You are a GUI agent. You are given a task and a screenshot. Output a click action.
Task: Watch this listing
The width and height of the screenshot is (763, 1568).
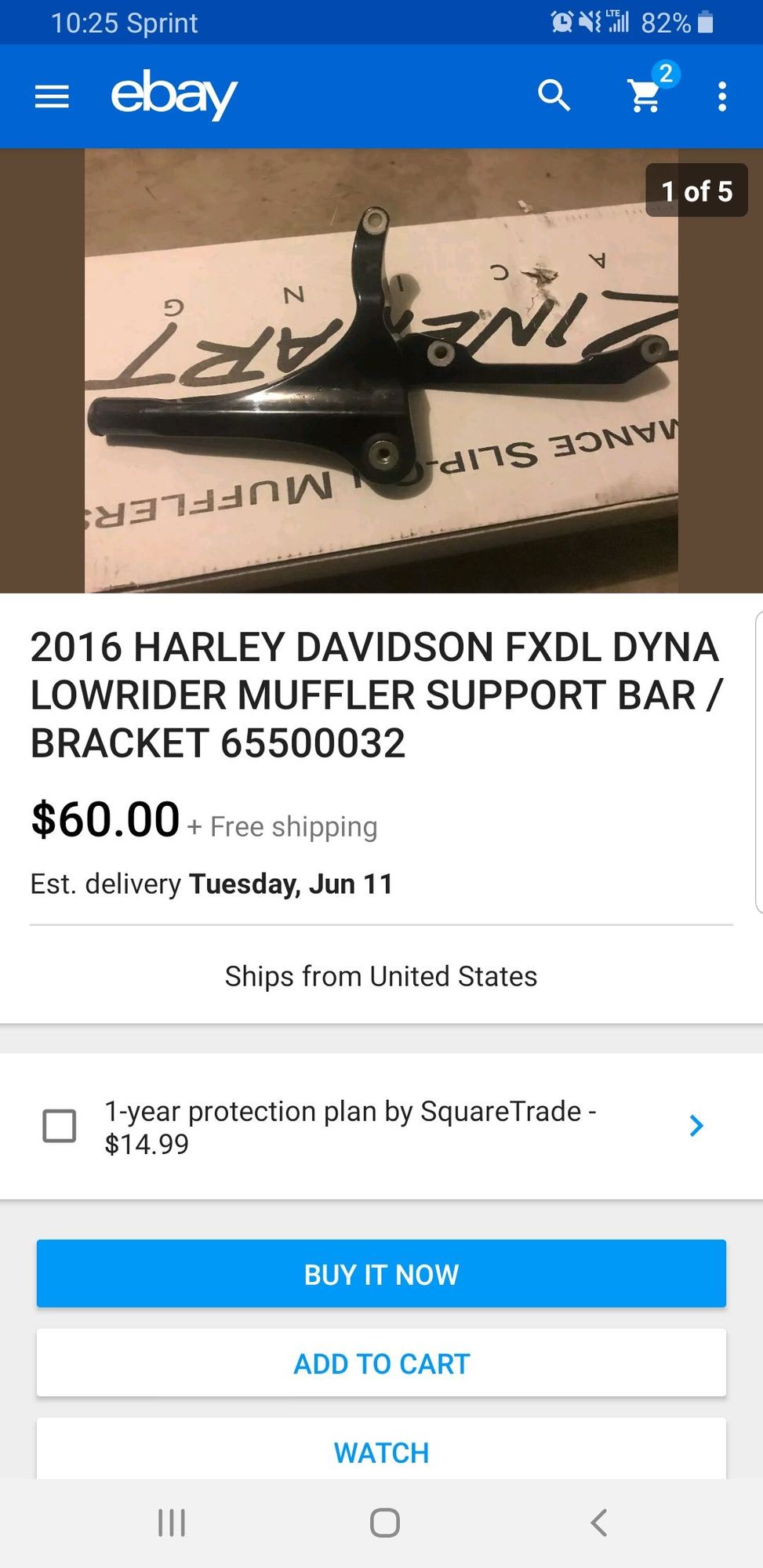click(381, 1452)
